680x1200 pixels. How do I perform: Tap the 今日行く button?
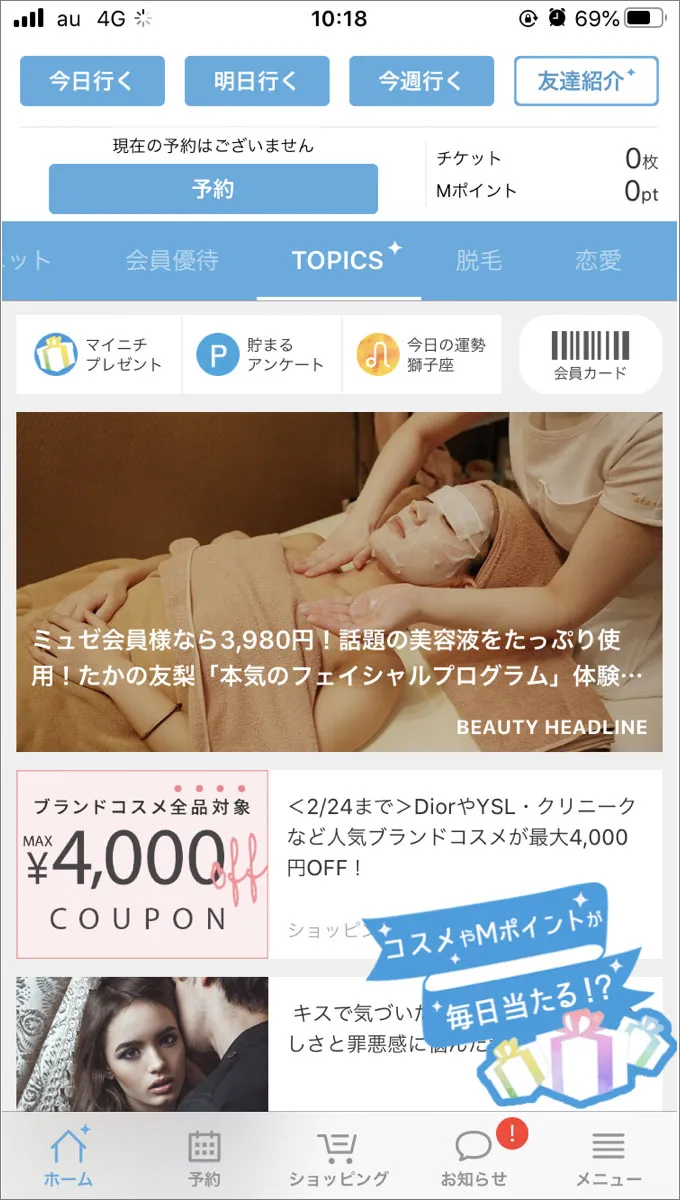92,81
